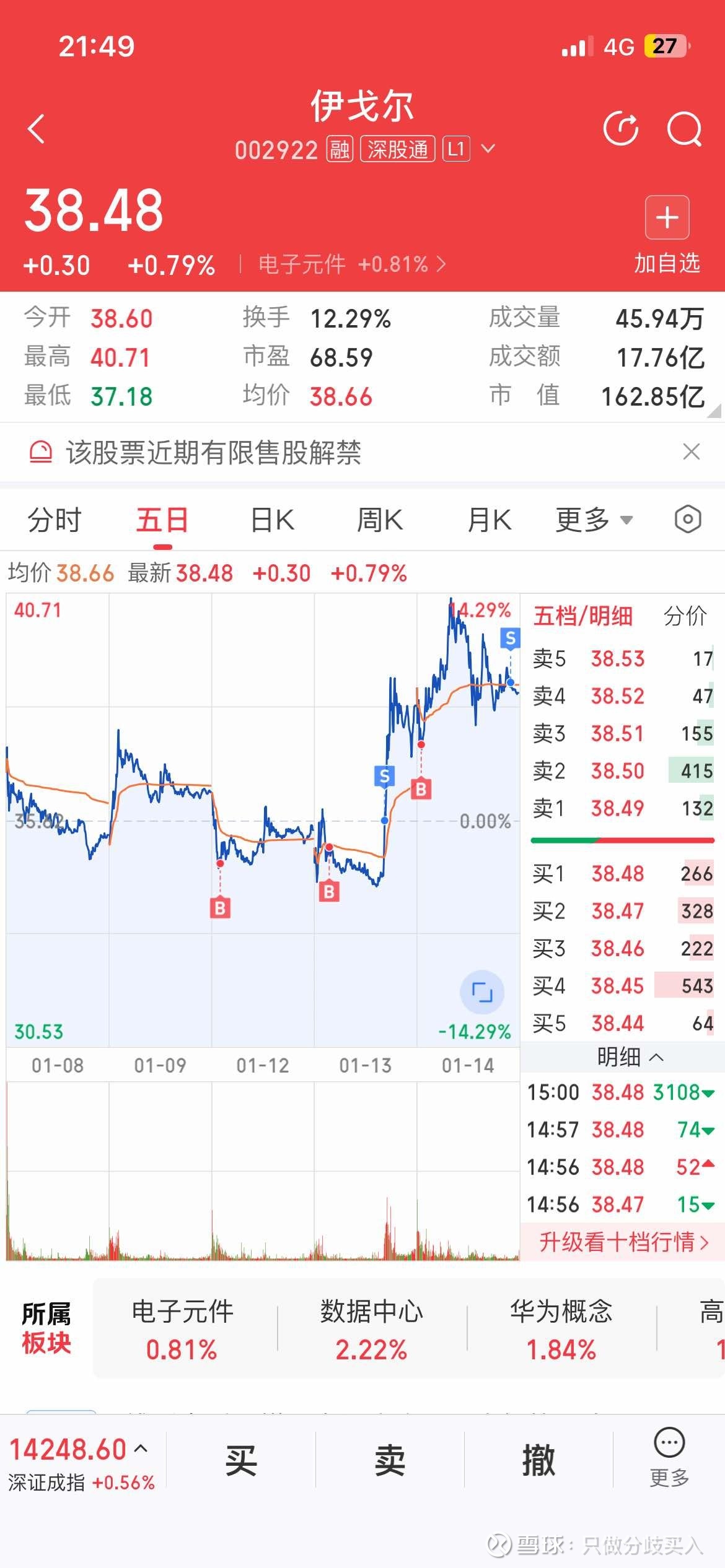Expand the 更多 chart period dropdown
The height and width of the screenshot is (1568, 725).
point(594,520)
